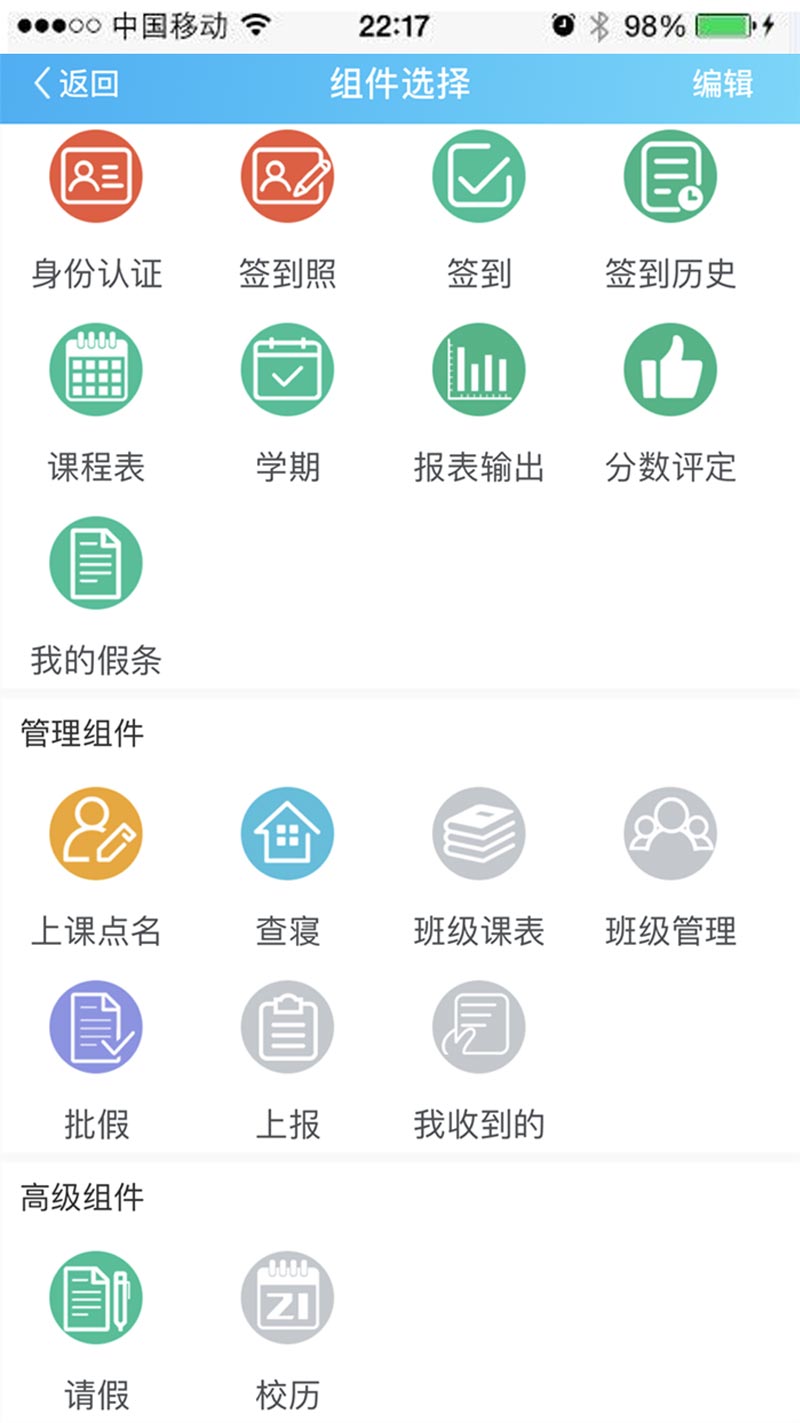Viewport: 800px width, 1423px height.
Task: Open the 身份认证 component
Action: point(96,176)
